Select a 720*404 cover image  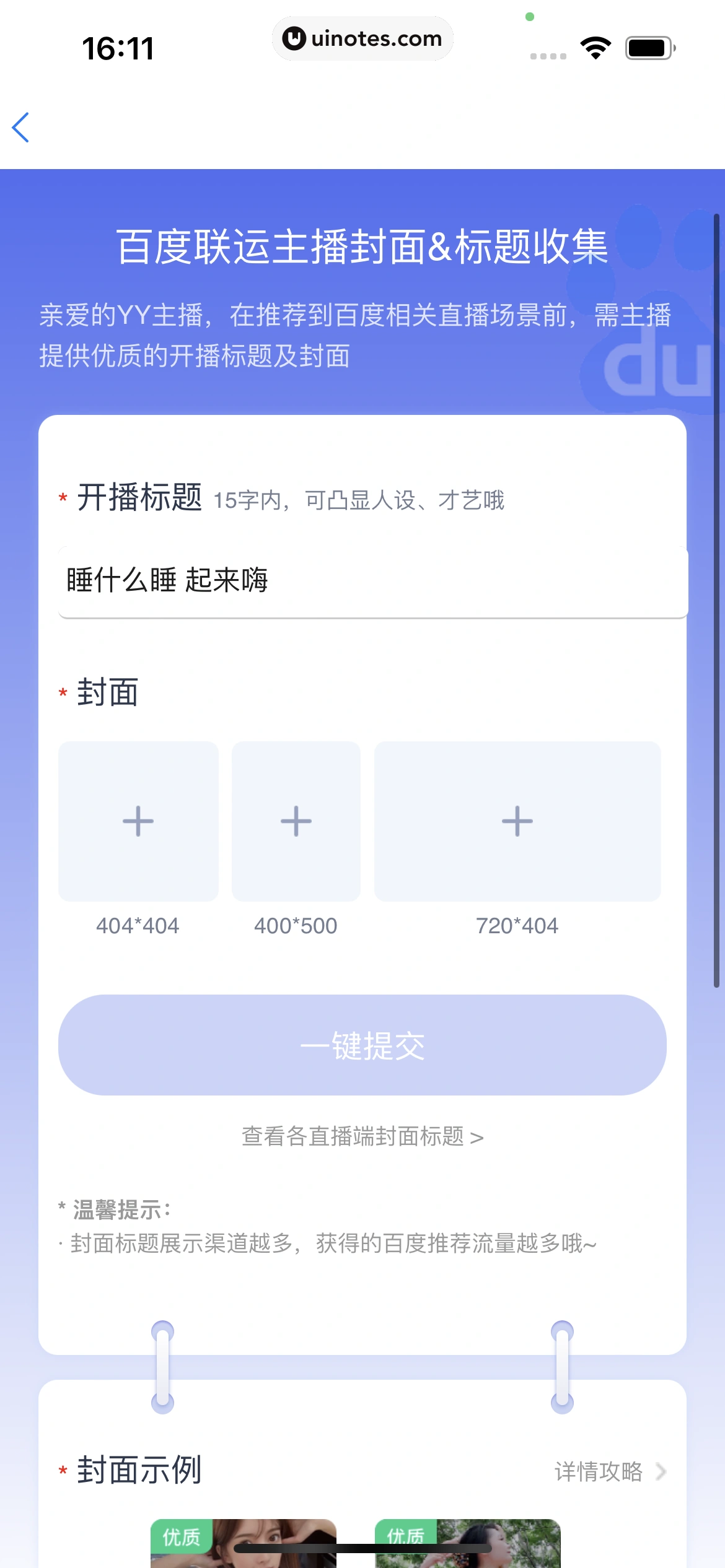(517, 821)
